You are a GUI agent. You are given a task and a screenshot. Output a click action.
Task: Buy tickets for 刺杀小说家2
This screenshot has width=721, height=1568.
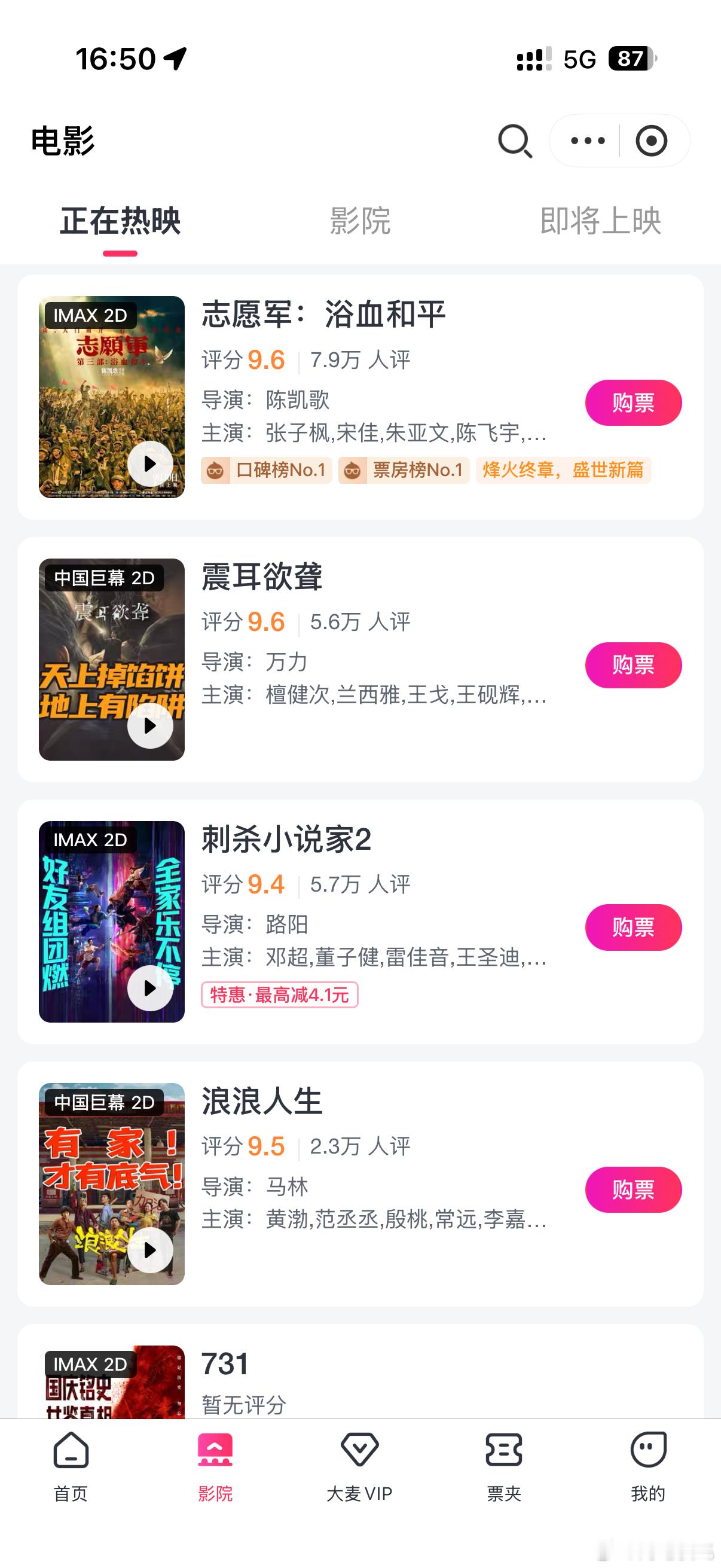coord(633,928)
